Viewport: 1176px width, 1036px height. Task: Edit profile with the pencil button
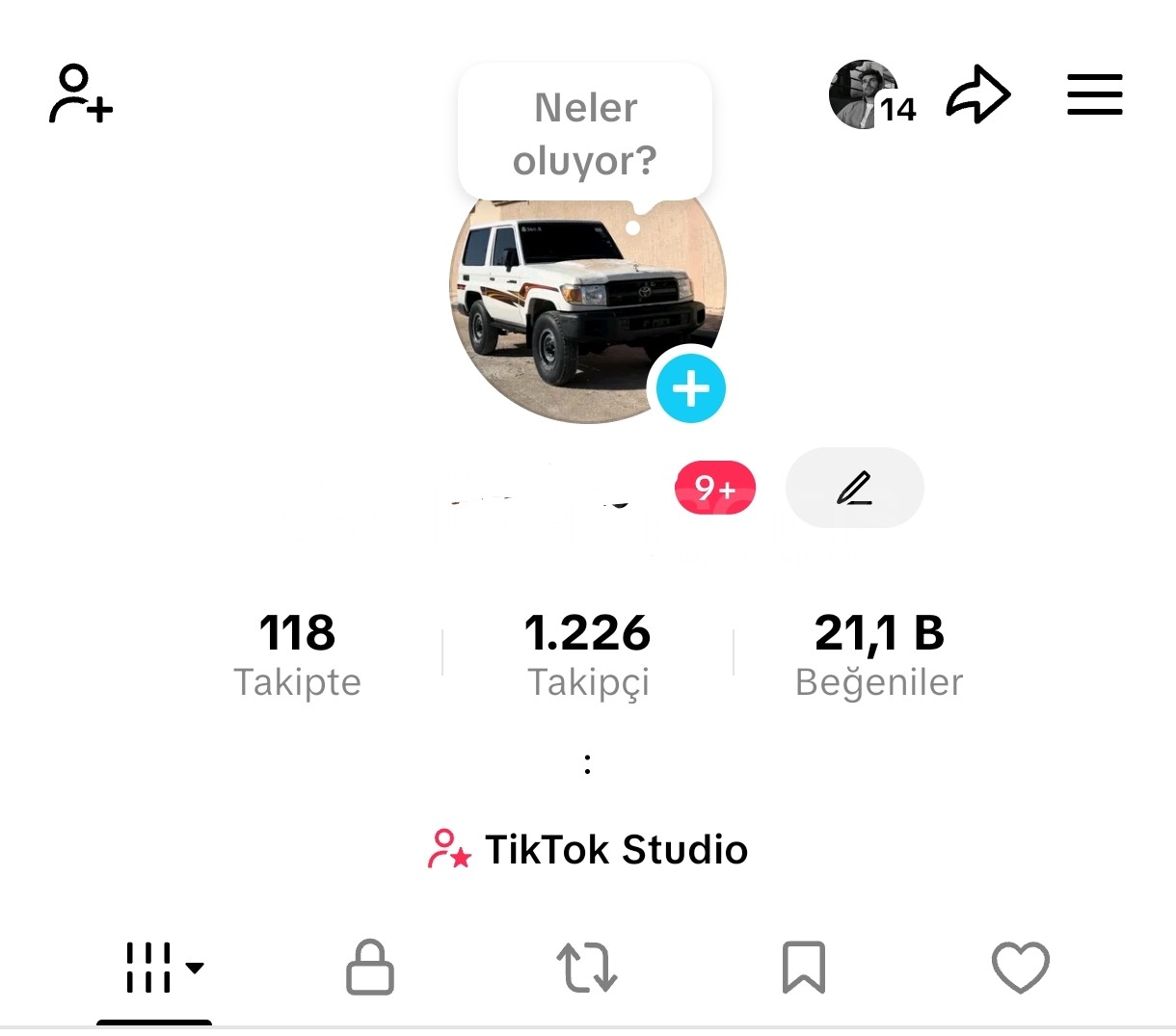coord(854,489)
